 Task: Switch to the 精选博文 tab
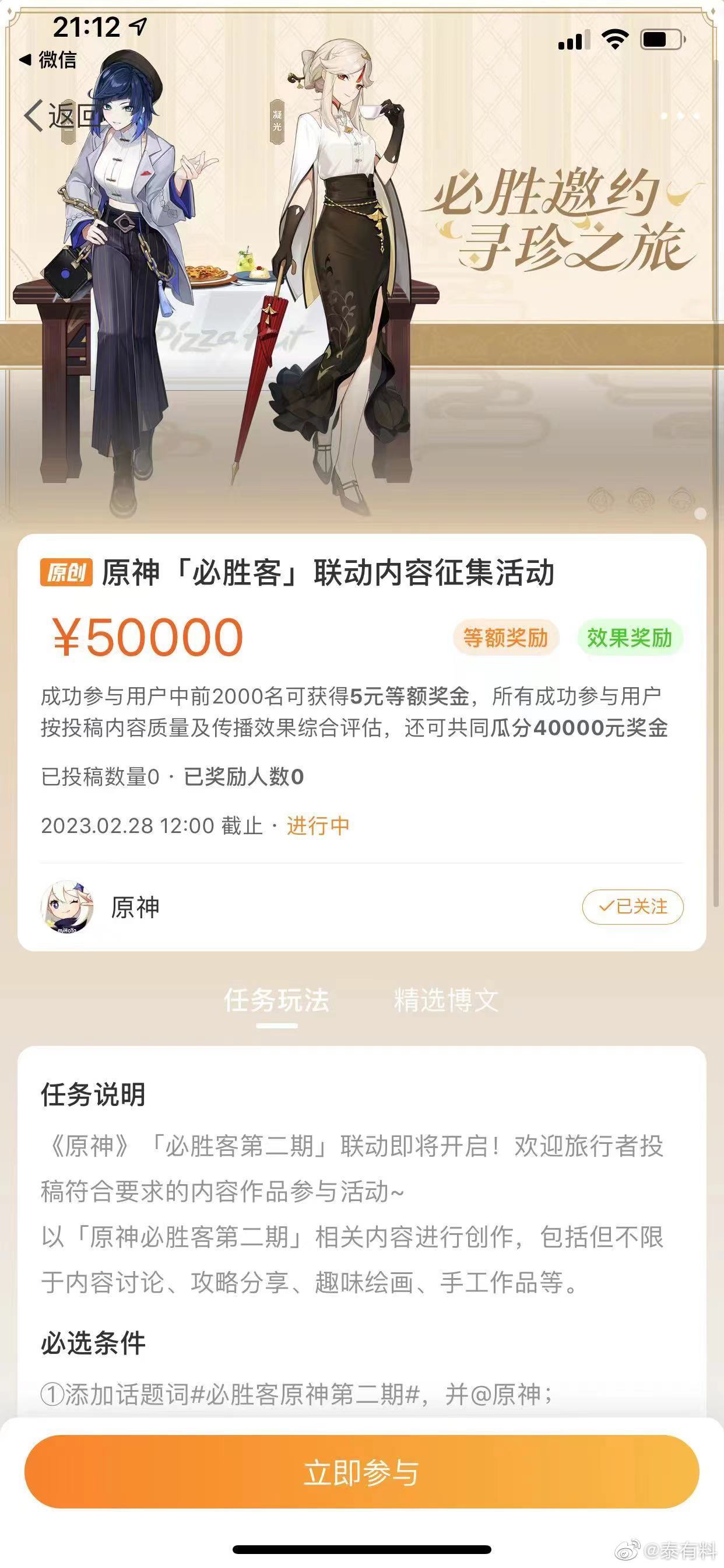point(446,1000)
